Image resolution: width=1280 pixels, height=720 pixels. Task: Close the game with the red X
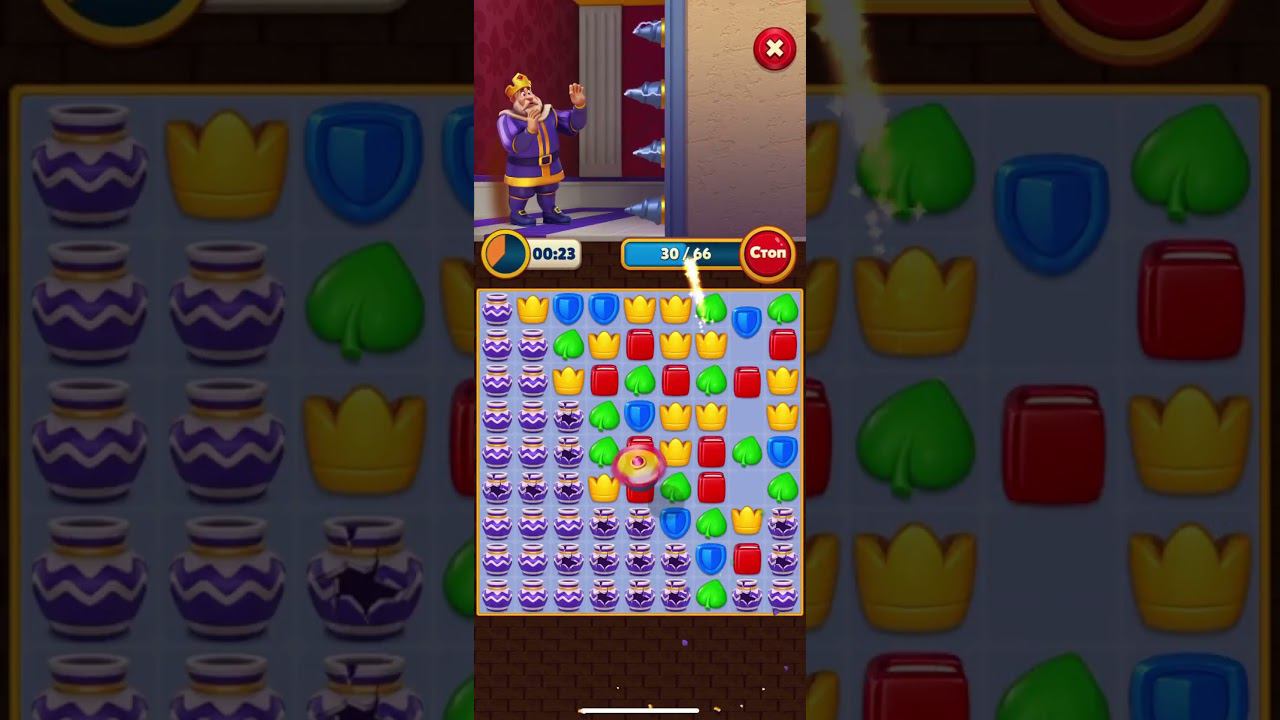pos(775,49)
